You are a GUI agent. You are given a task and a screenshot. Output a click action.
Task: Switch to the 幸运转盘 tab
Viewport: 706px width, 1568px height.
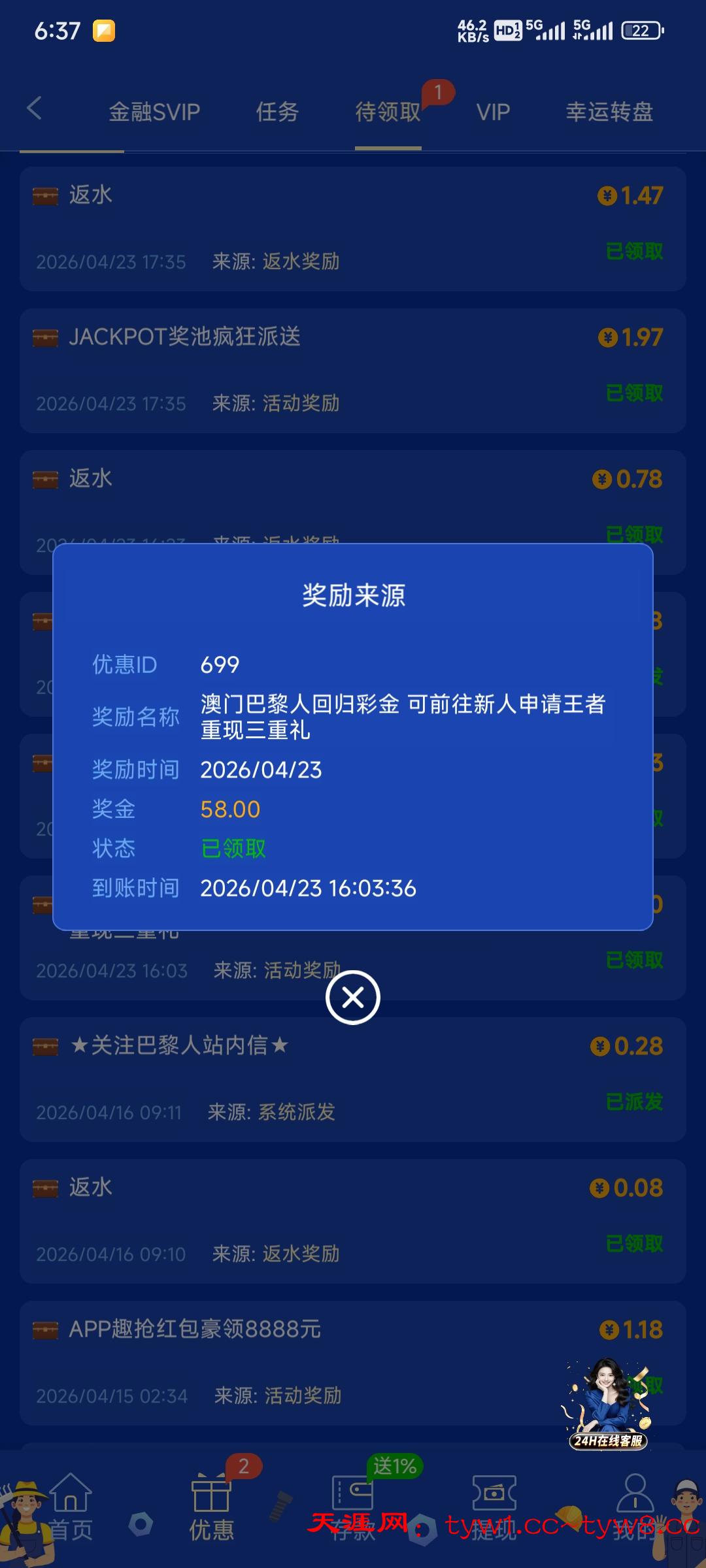coord(609,112)
